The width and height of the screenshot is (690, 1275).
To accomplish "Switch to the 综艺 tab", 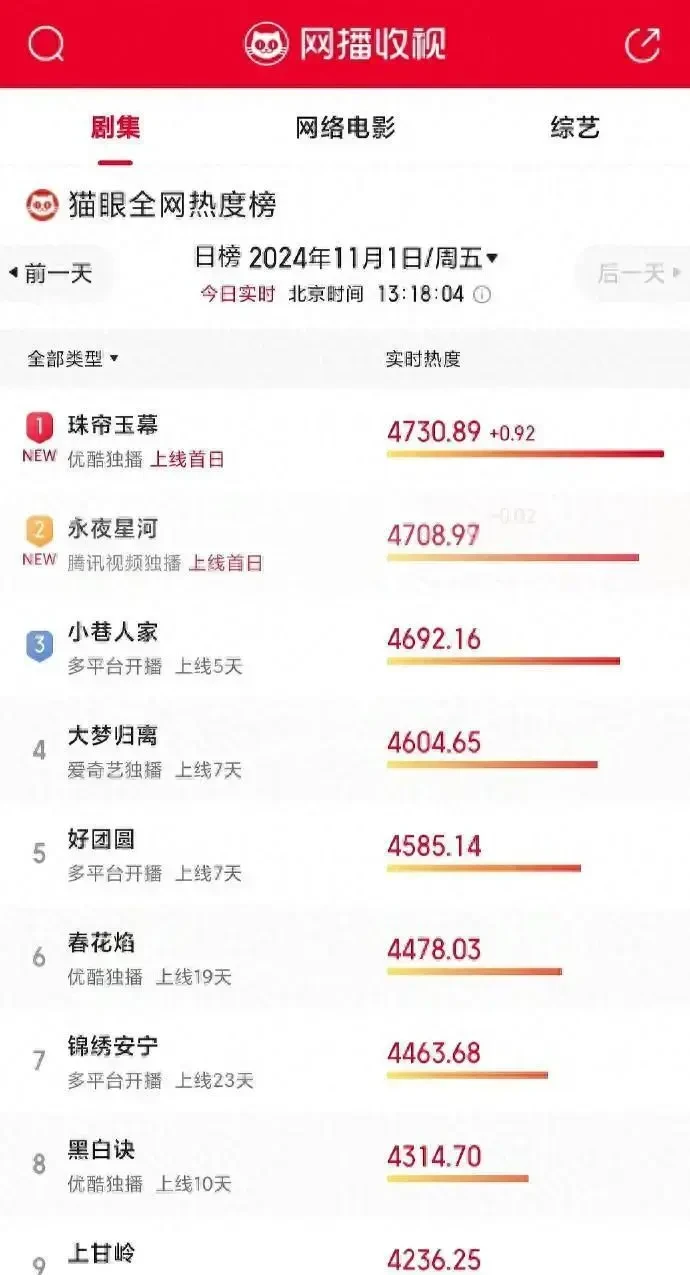I will (x=575, y=128).
